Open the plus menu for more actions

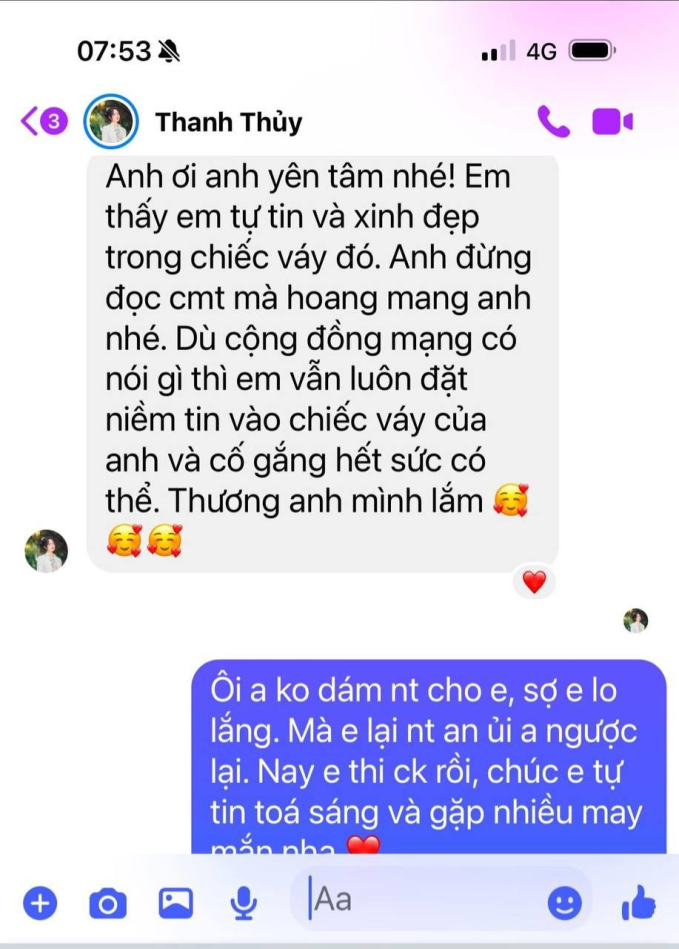(x=39, y=904)
